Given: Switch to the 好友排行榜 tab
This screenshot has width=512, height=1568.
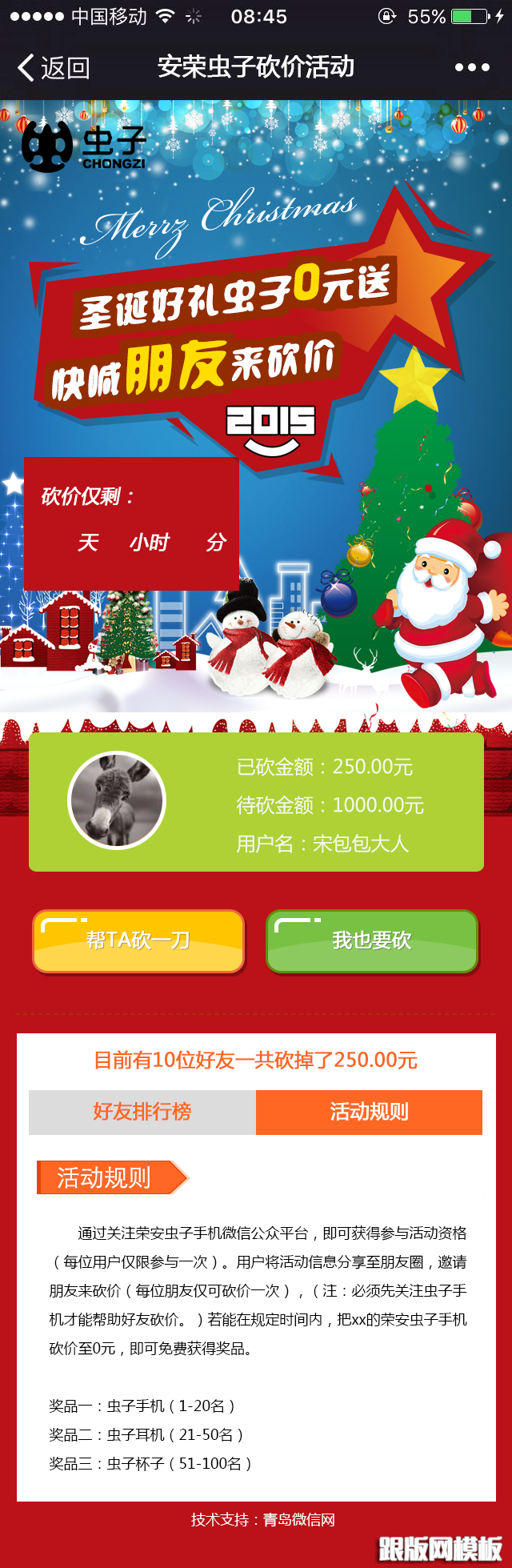Looking at the screenshot, I should (142, 1112).
